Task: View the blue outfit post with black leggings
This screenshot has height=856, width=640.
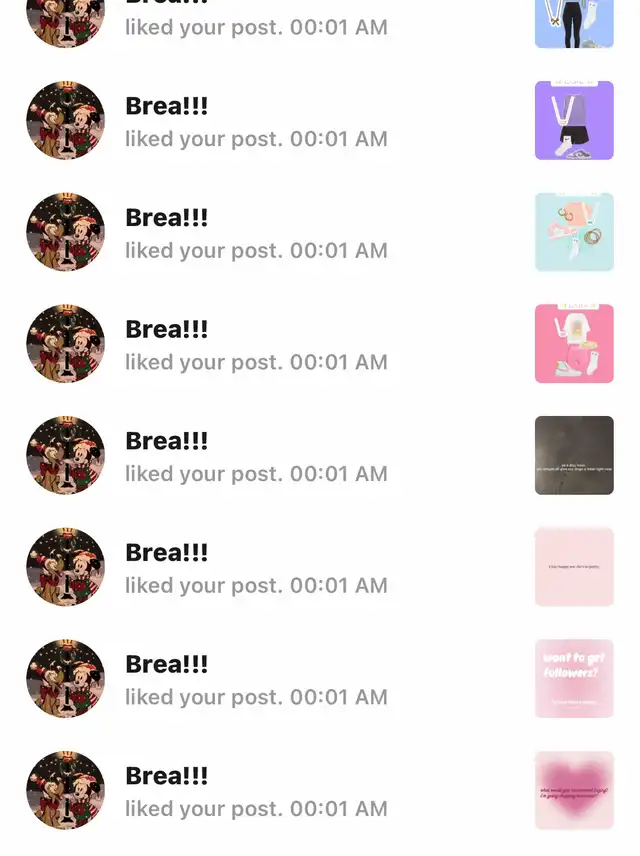Action: [x=574, y=23]
